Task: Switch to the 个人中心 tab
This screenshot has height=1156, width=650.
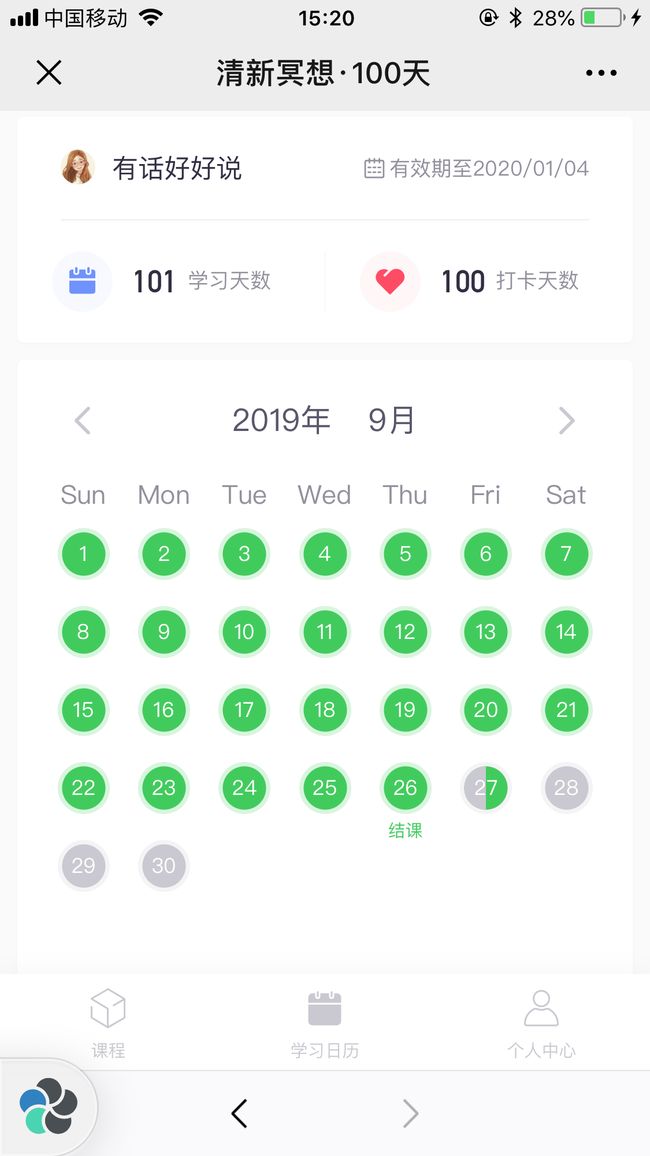Action: (x=541, y=1024)
